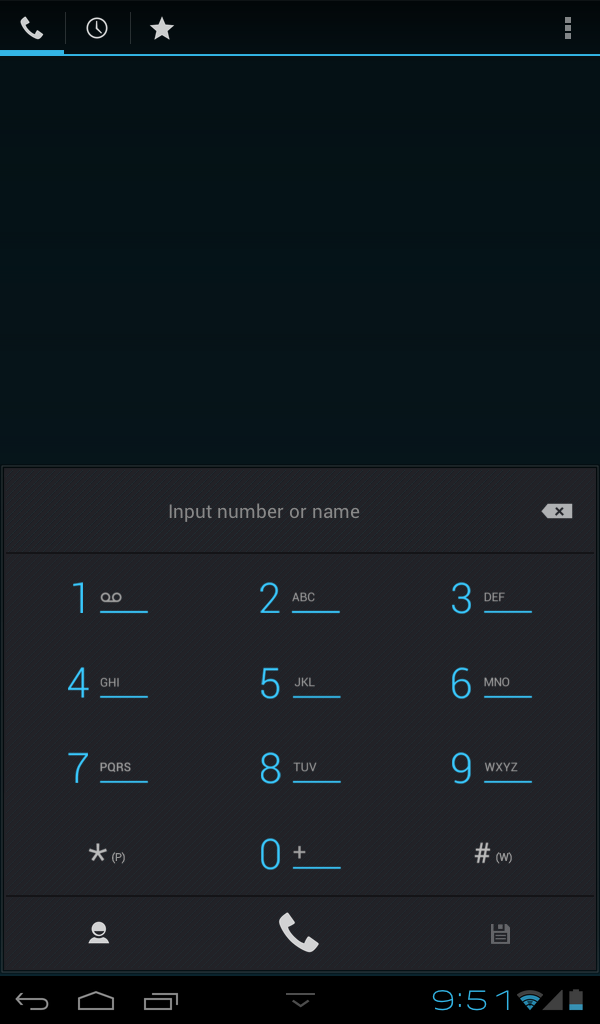Delete last digit with the backspace icon
600x1024 pixels.
[x=557, y=511]
